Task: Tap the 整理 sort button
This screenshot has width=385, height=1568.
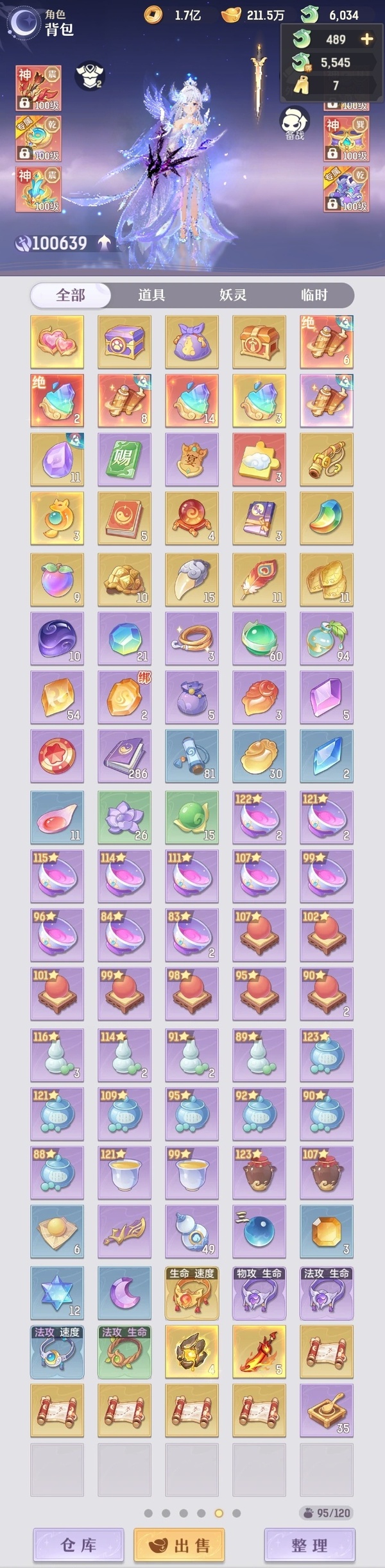Action: click(309, 1545)
